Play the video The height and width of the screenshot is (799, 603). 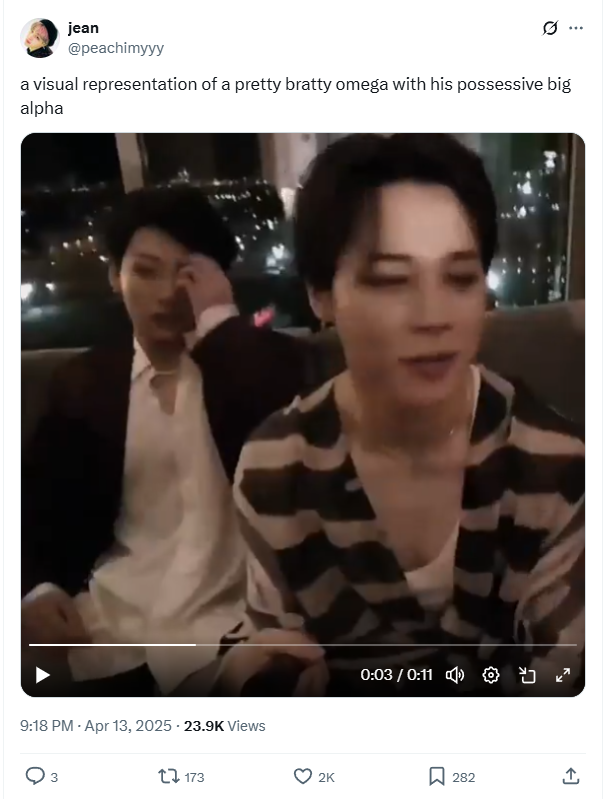point(43,675)
